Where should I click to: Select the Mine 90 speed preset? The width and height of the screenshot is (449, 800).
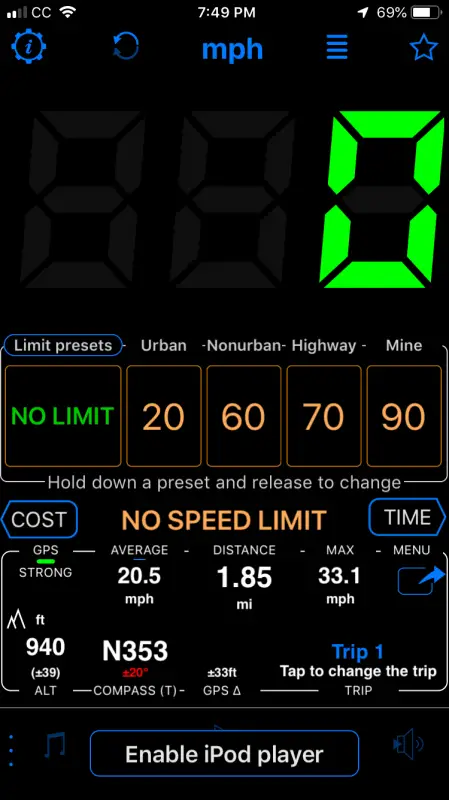(404, 416)
